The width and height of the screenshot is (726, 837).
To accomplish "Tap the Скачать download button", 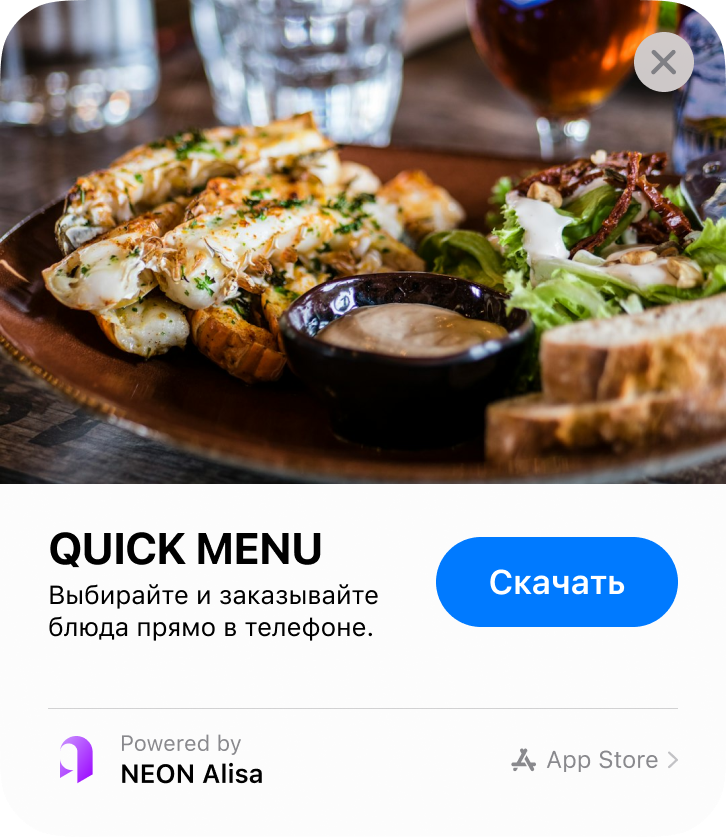I will pos(556,582).
